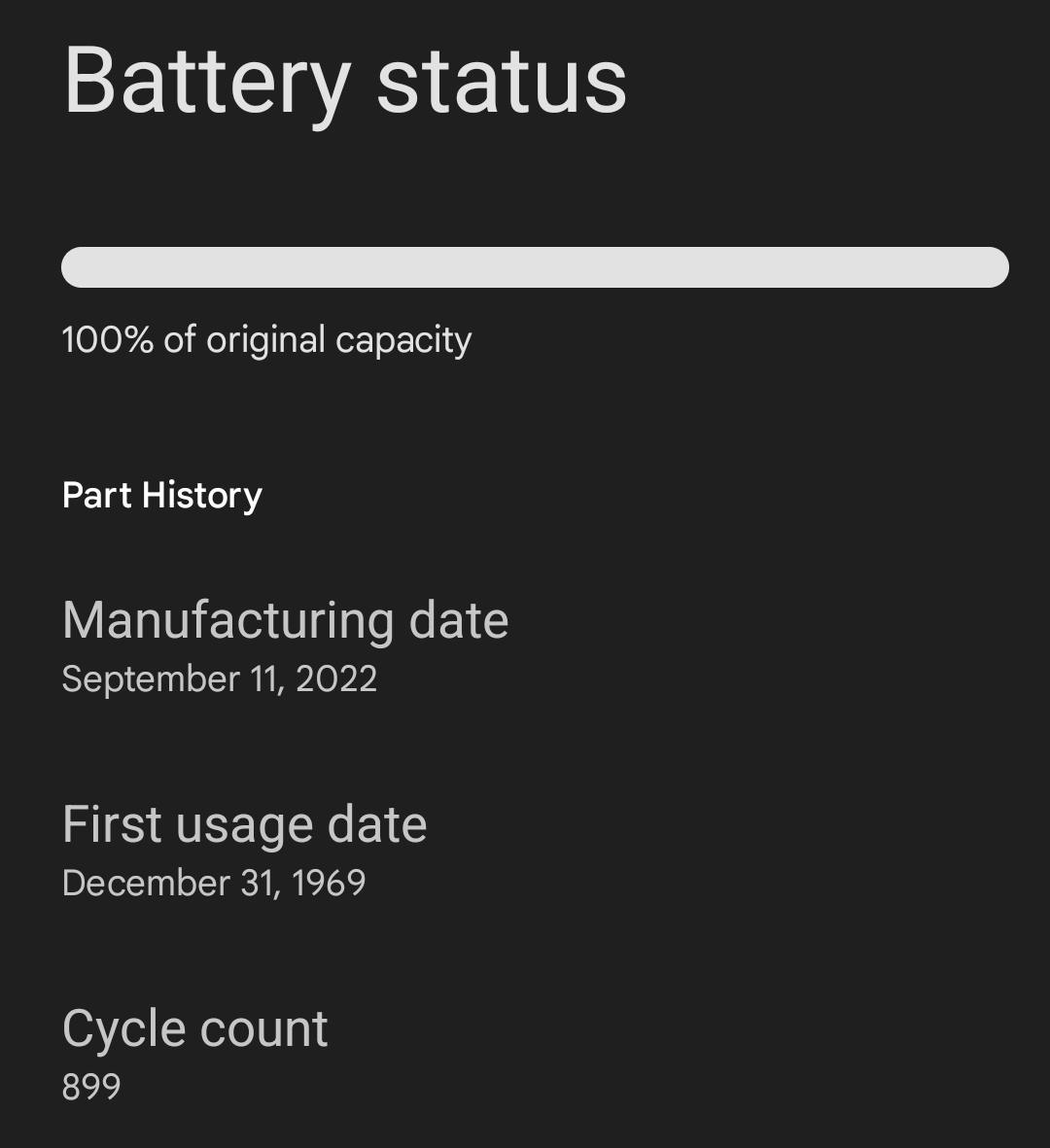Click the left end of the capacity bar
Screen dimensions: 1050x1148
[78, 268]
